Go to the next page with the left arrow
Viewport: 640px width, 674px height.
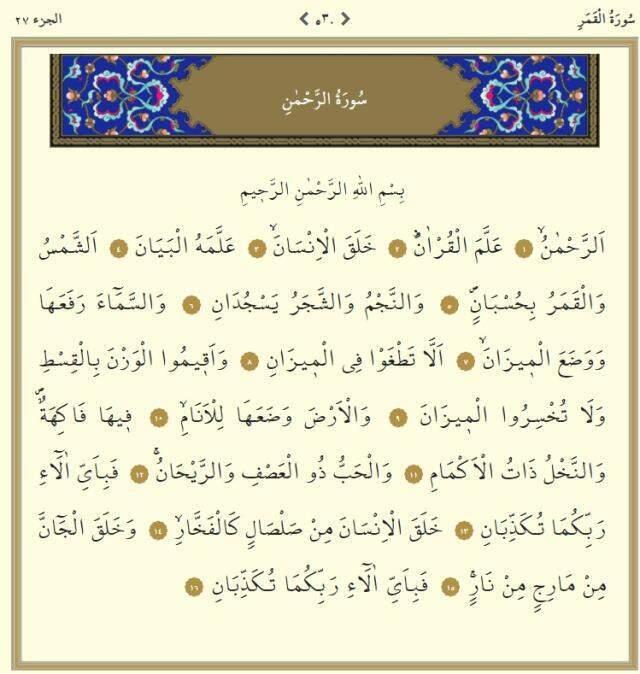[303, 18]
